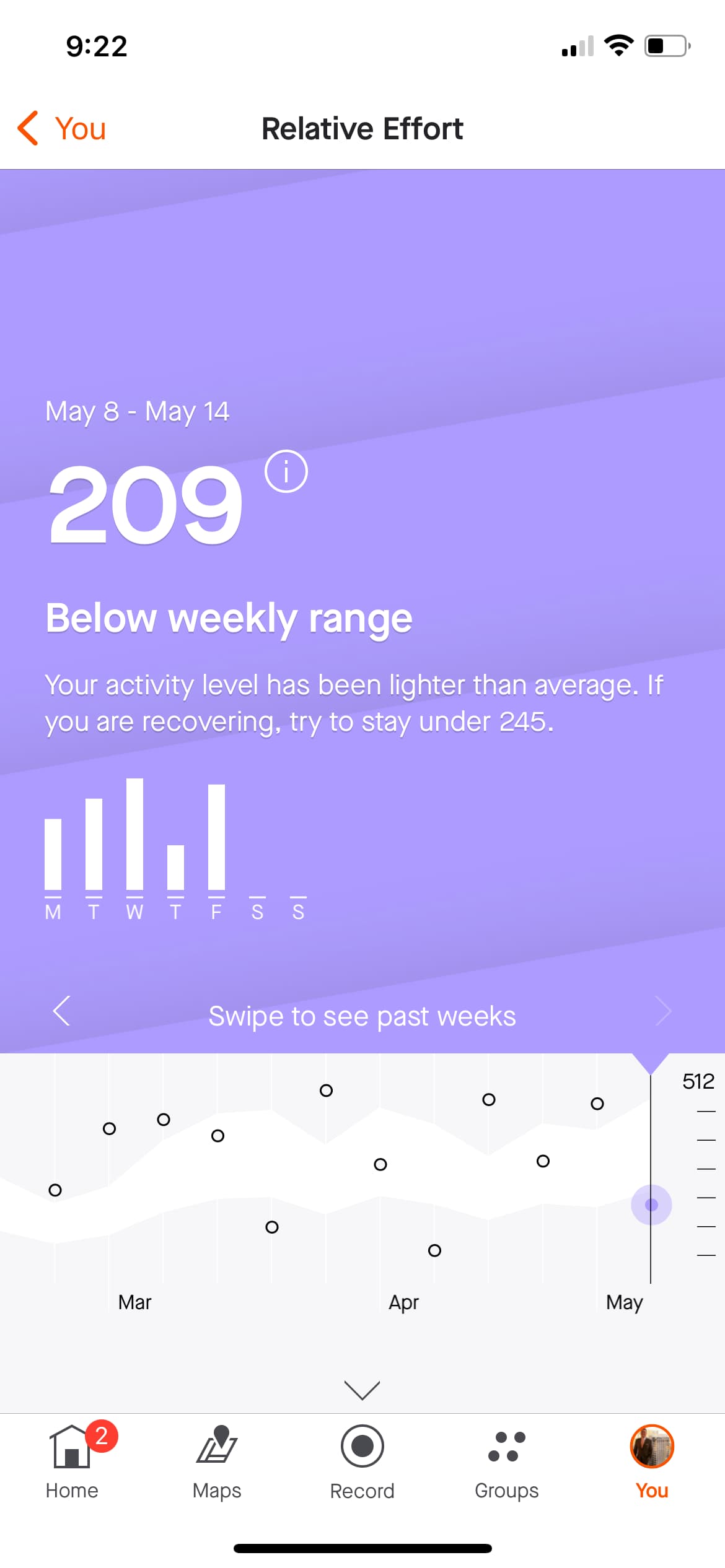The image size is (725, 1568).
Task: Expand details with the down chevron
Action: [362, 1390]
